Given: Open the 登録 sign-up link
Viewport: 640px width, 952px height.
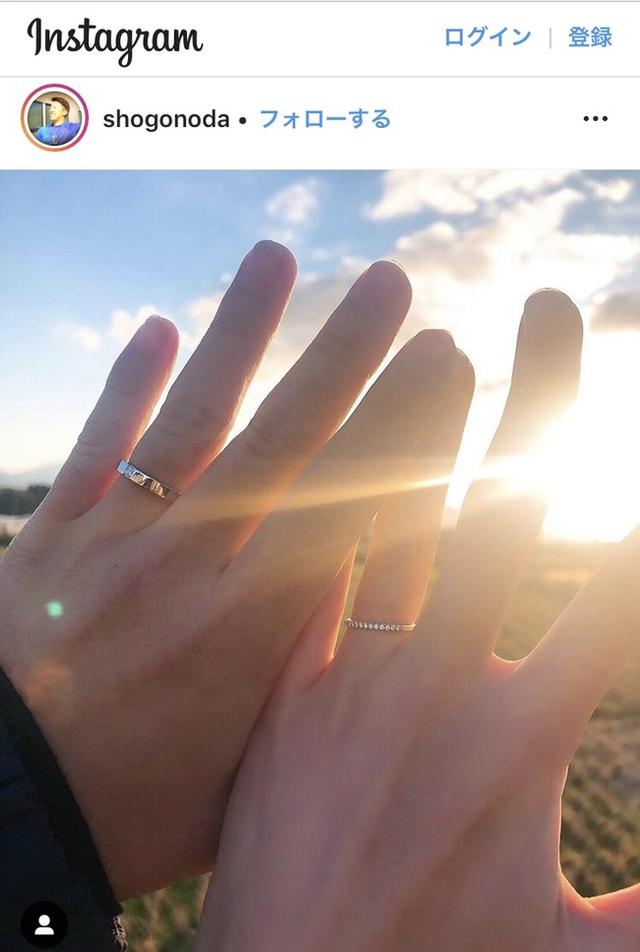Looking at the screenshot, I should pos(589,38).
